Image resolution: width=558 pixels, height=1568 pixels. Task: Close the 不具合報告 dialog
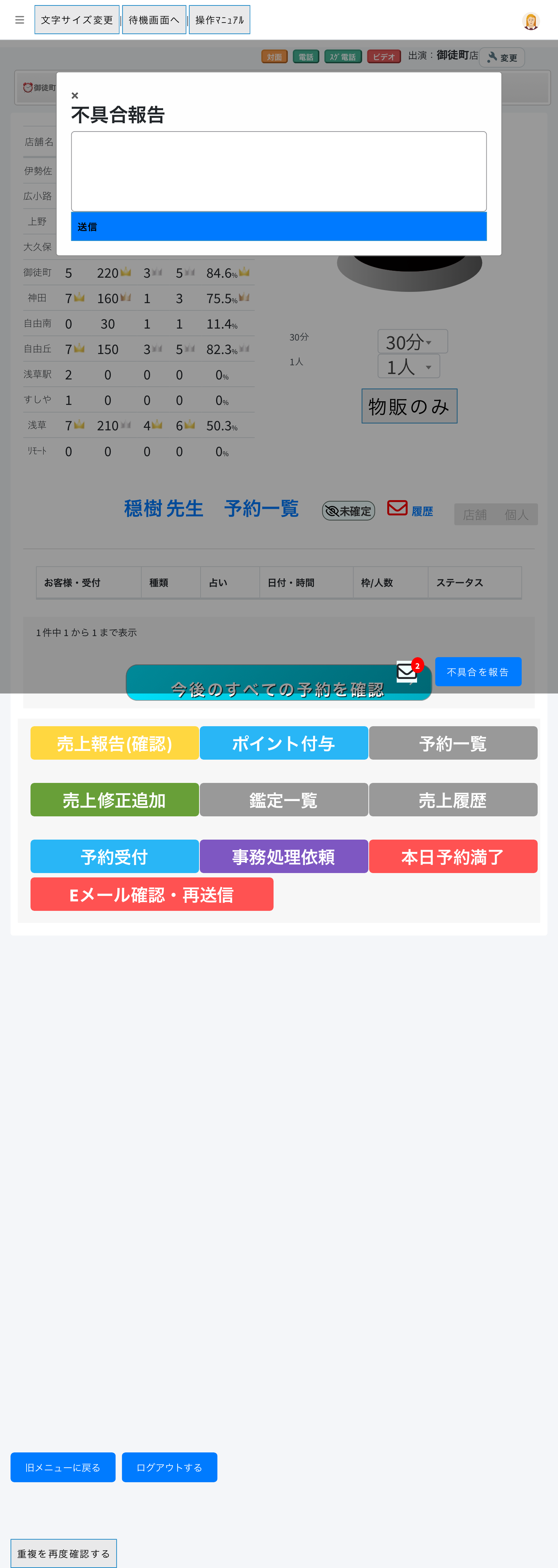[75, 96]
